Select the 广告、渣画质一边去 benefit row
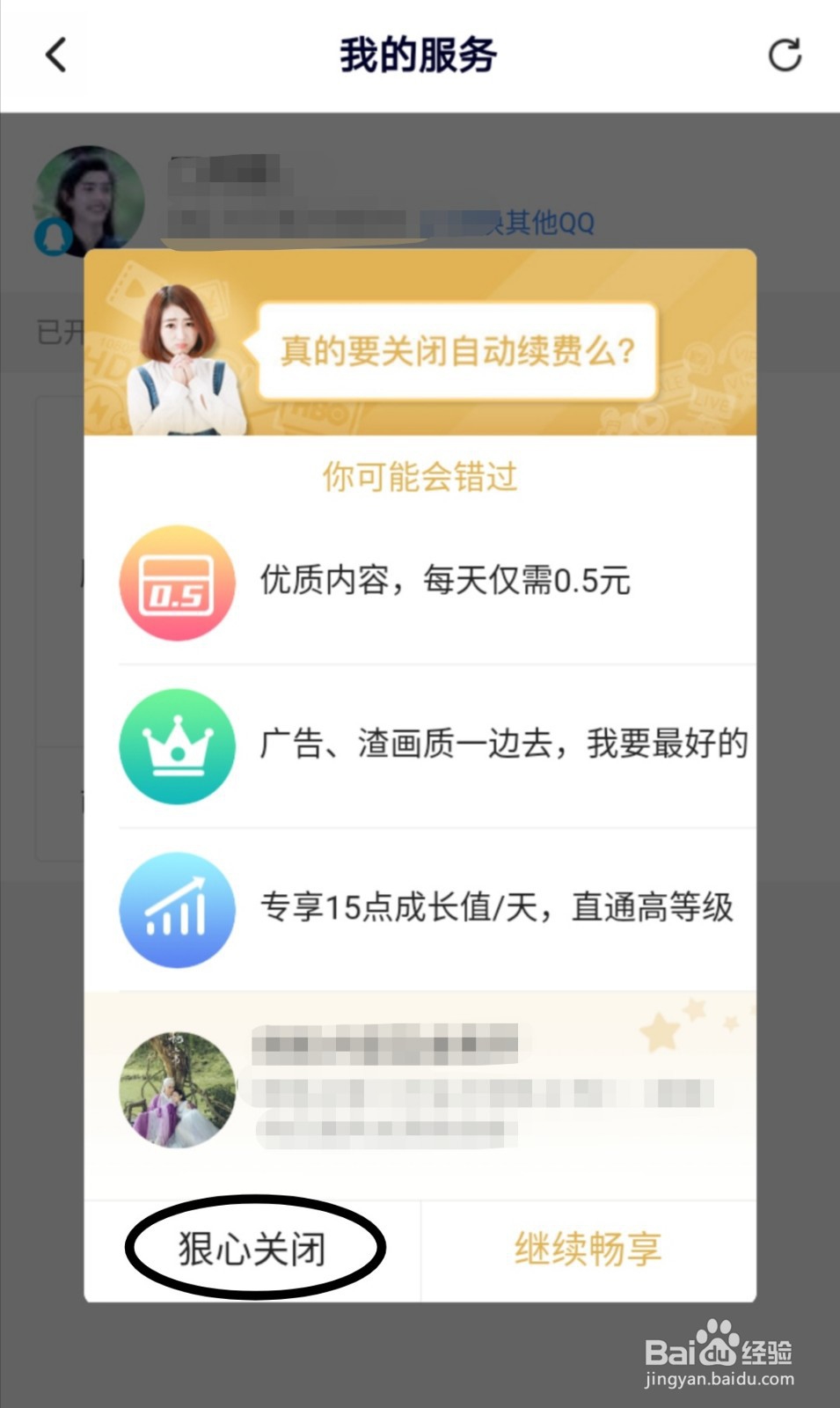 click(x=504, y=745)
